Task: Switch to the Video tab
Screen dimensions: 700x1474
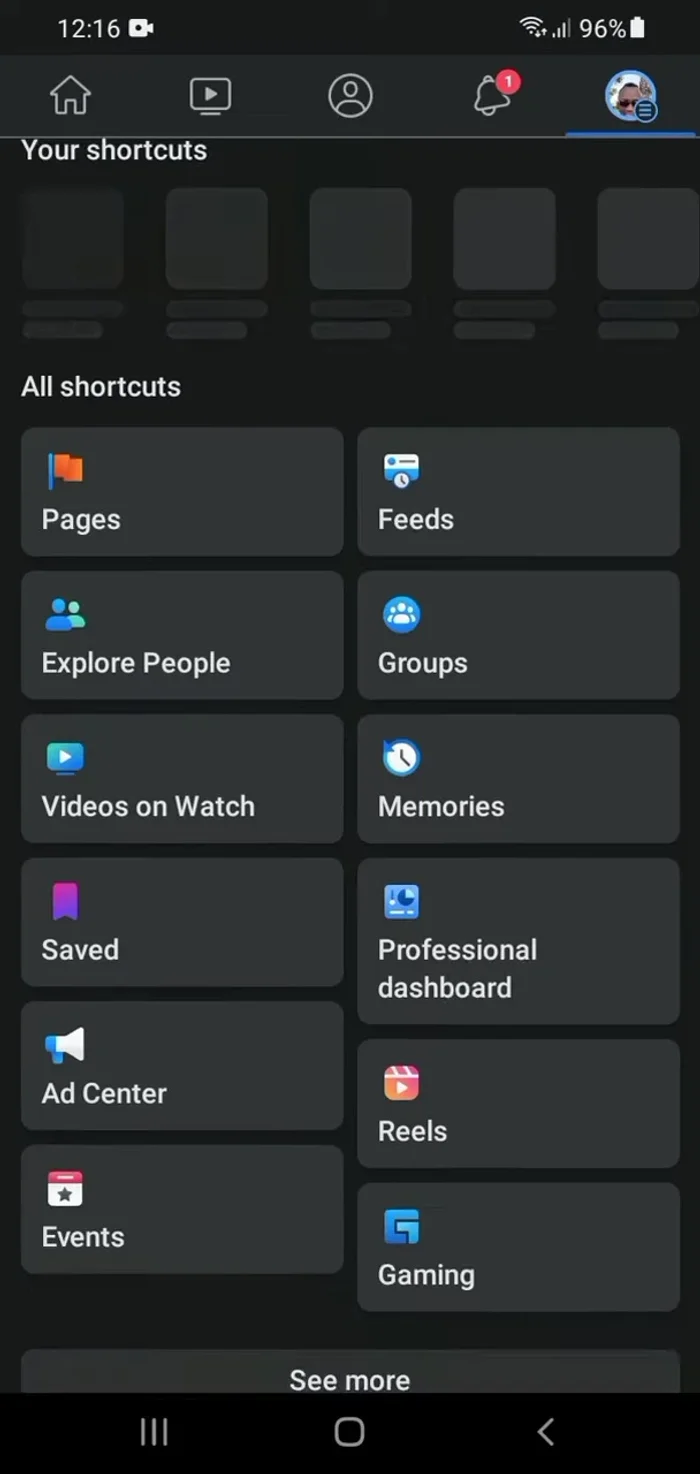Action: [210, 96]
